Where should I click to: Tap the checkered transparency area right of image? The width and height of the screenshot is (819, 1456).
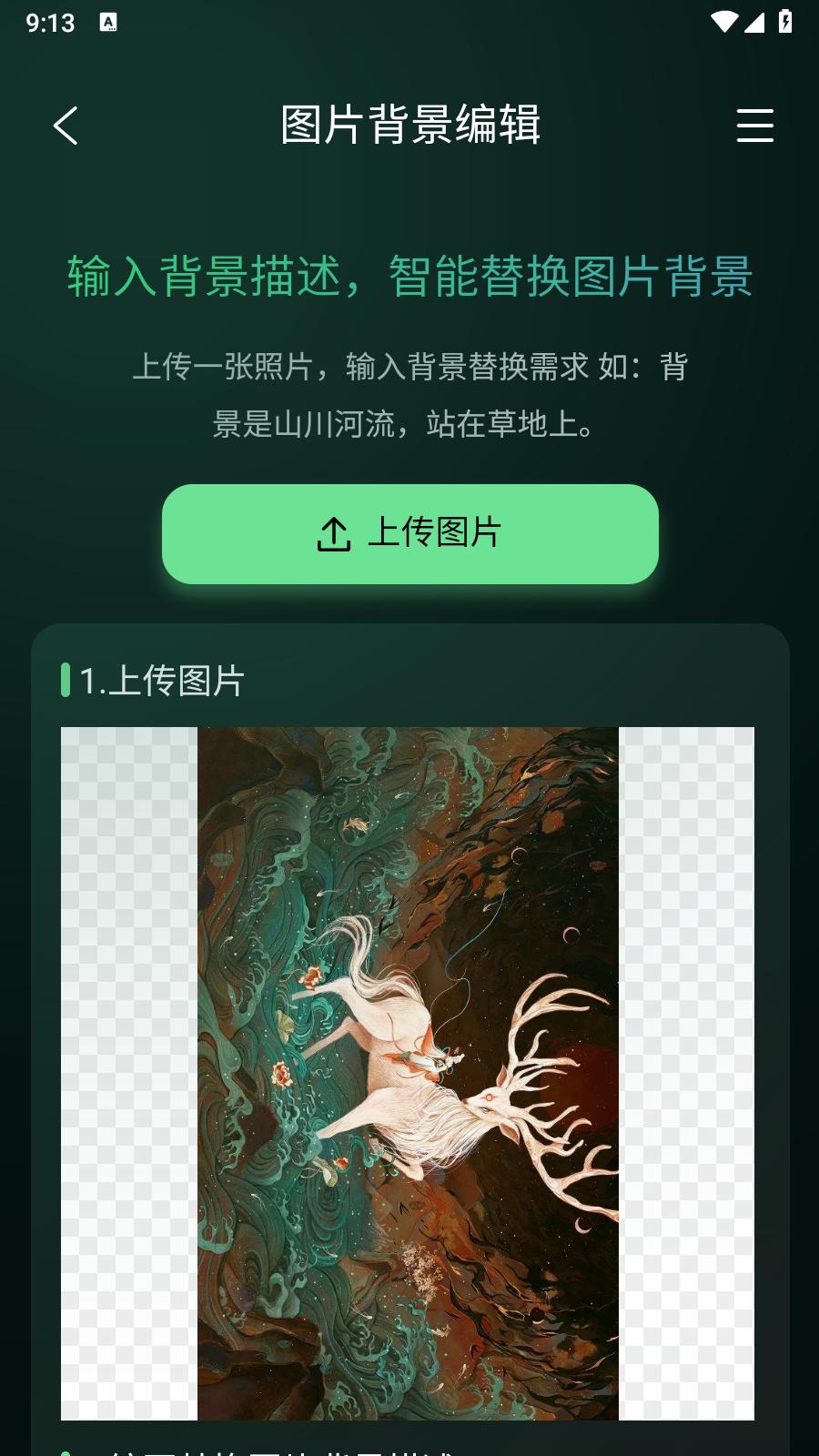[687, 1074]
